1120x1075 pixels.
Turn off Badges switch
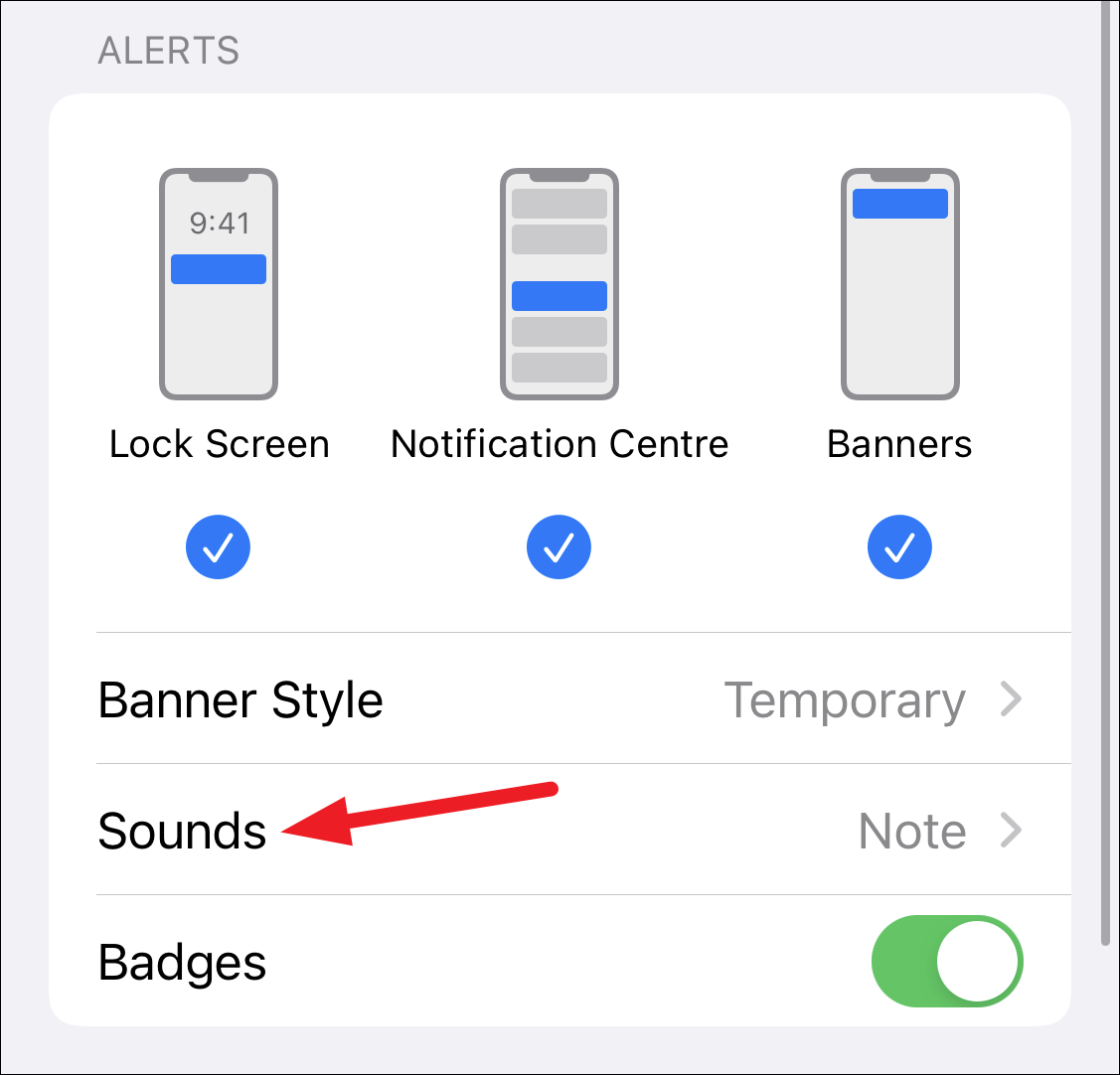(x=946, y=962)
